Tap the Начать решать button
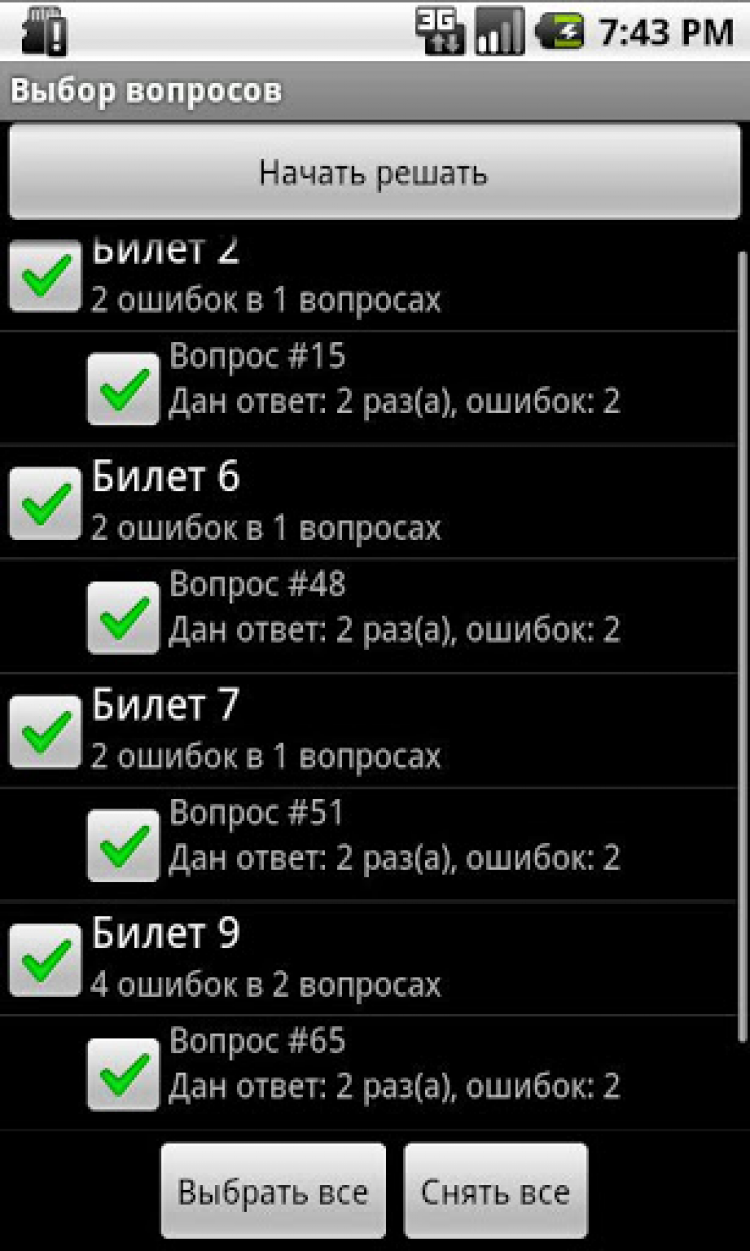Image resolution: width=750 pixels, height=1251 pixels. (374, 172)
